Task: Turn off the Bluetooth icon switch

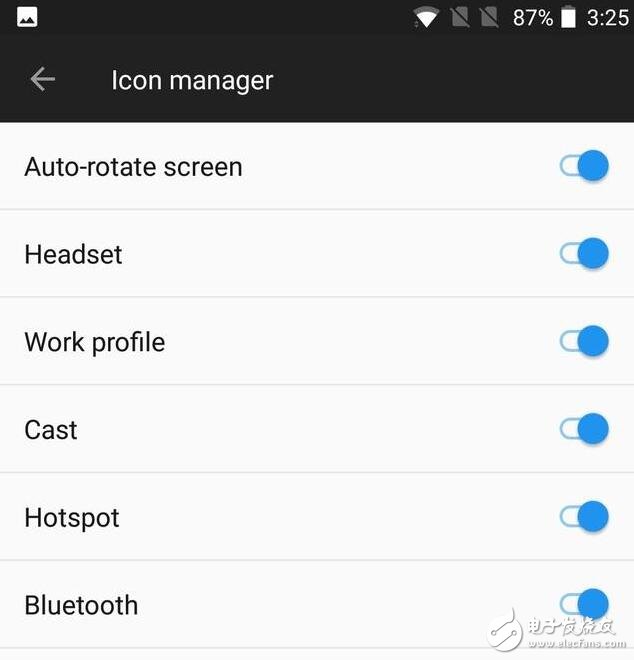Action: click(585, 604)
